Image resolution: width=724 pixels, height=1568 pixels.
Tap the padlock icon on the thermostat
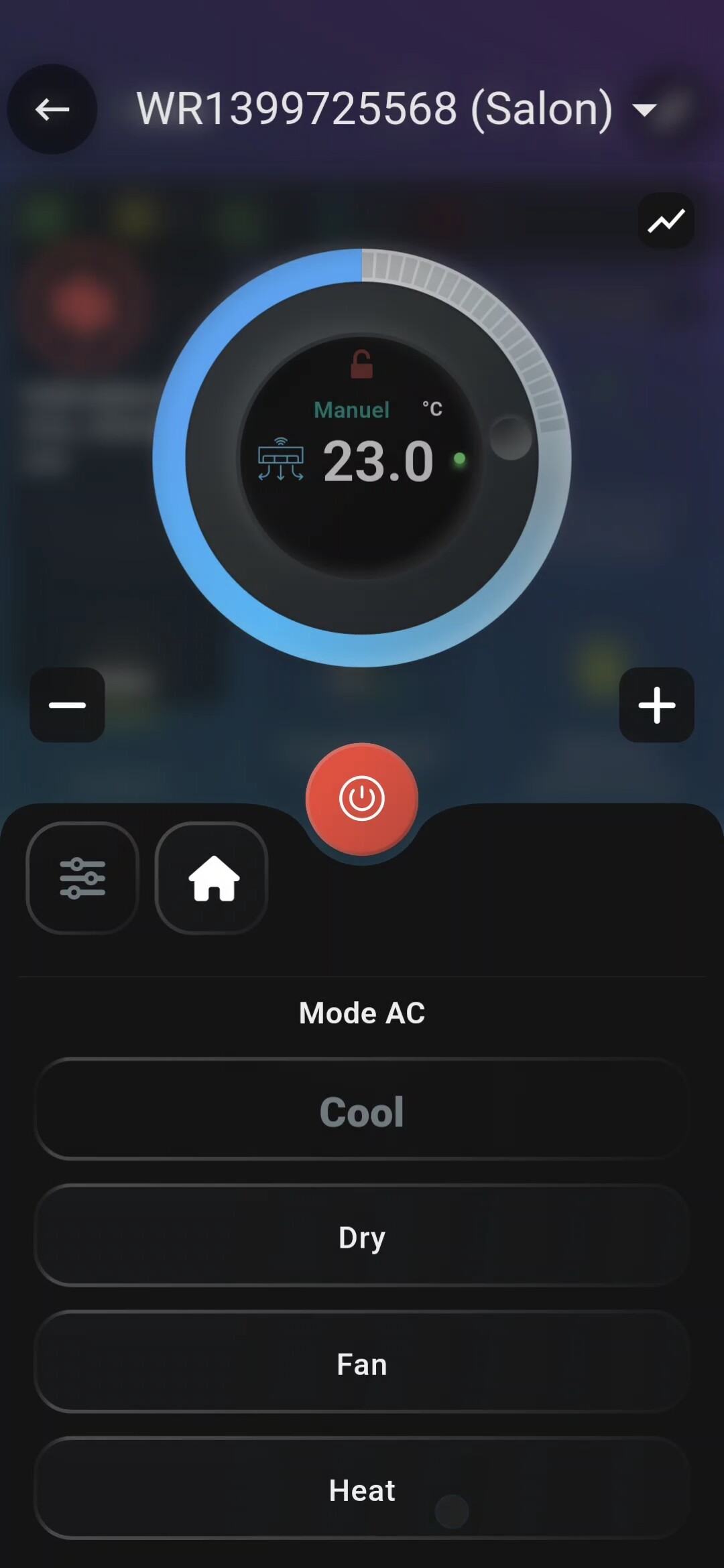point(362,365)
